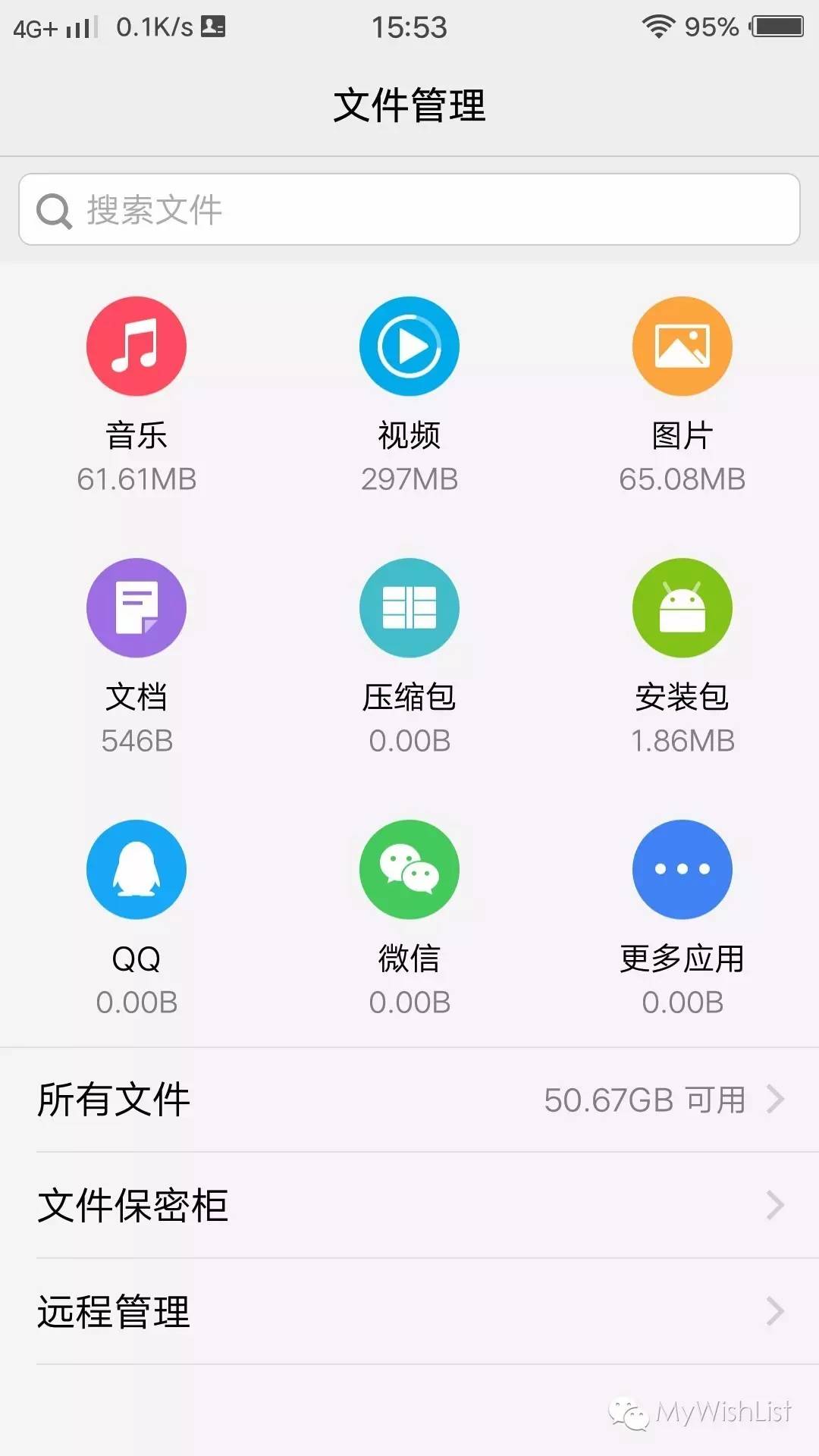This screenshot has width=819, height=1456.
Task: Expand the 远程管理 remote management entry
Action: click(x=776, y=1312)
